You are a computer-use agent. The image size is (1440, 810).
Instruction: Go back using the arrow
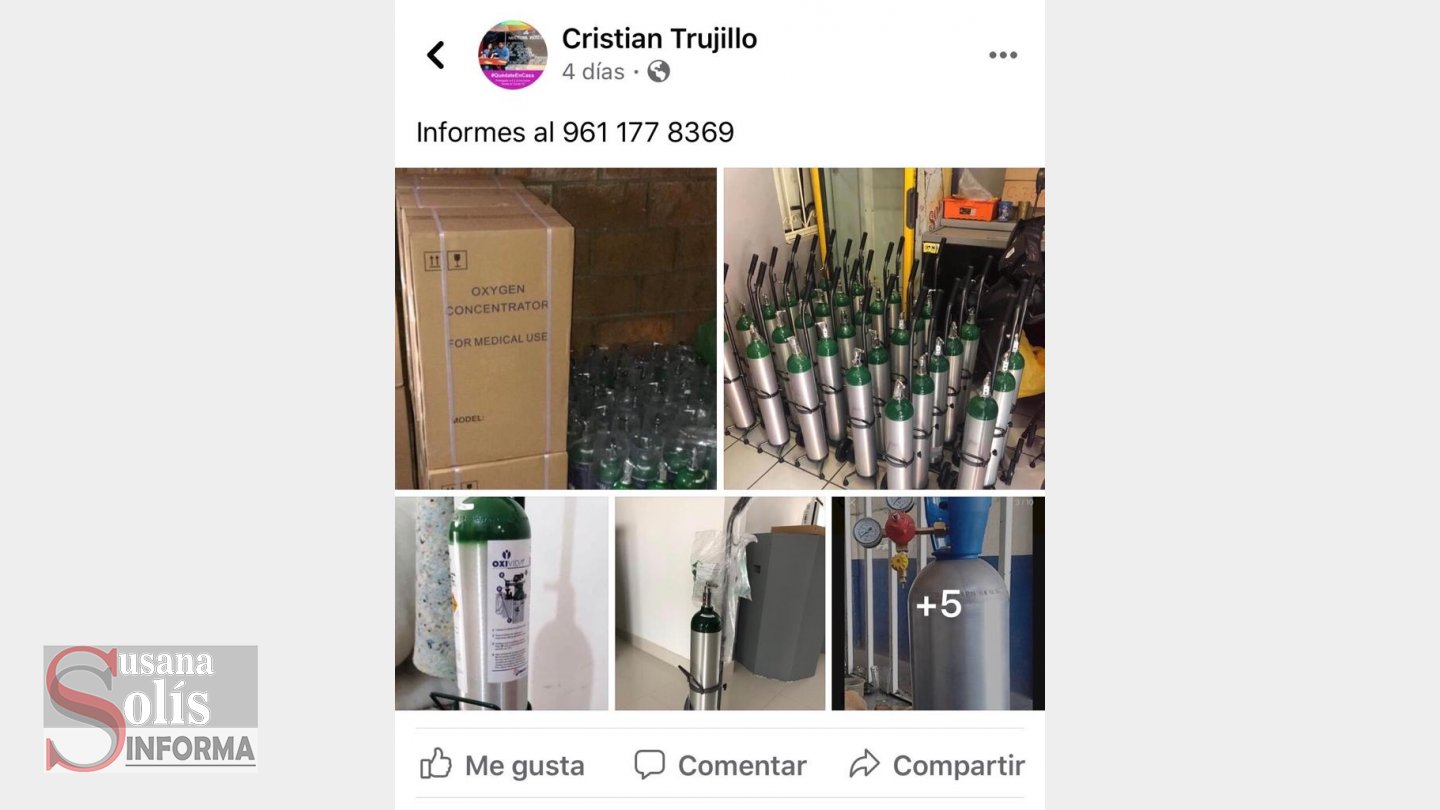(x=436, y=55)
